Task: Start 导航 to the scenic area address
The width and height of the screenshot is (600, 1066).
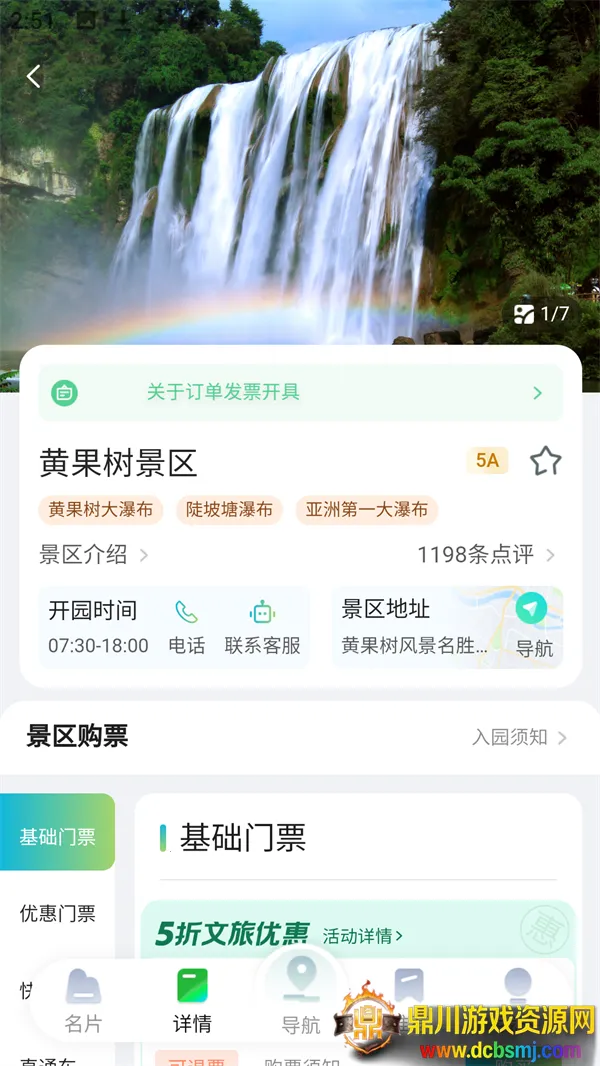Action: pos(533,628)
